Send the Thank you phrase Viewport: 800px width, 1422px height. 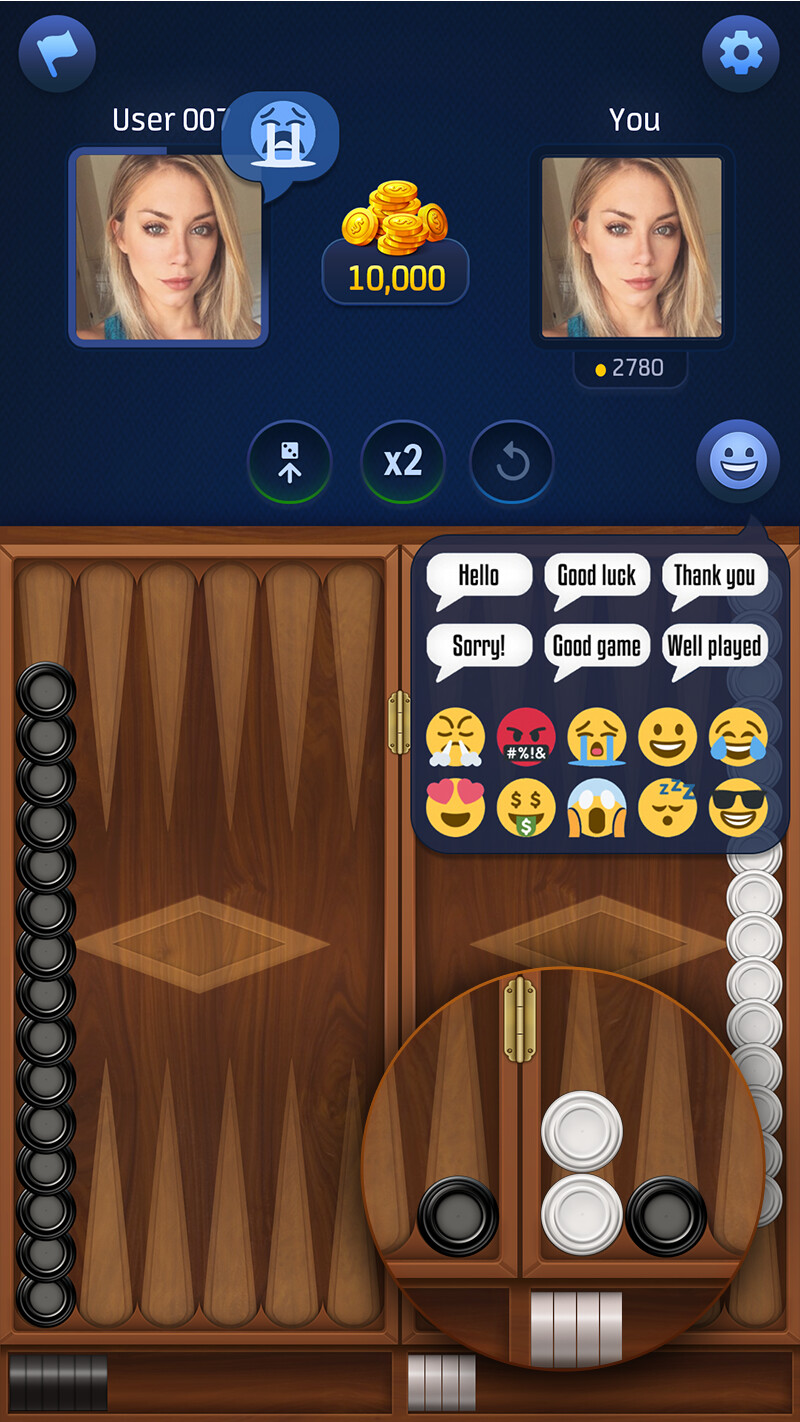tap(714, 576)
